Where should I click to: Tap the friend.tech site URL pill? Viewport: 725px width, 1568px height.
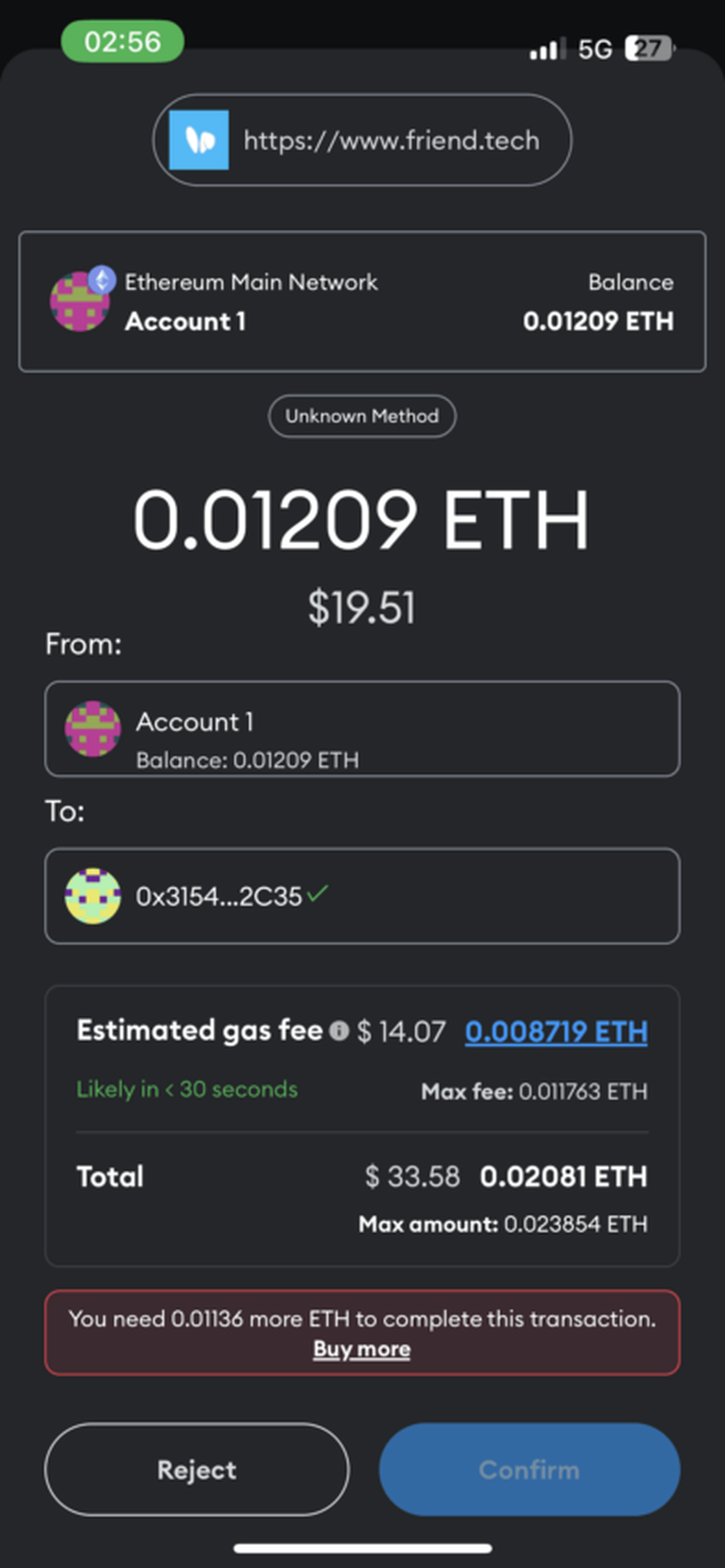tap(362, 140)
